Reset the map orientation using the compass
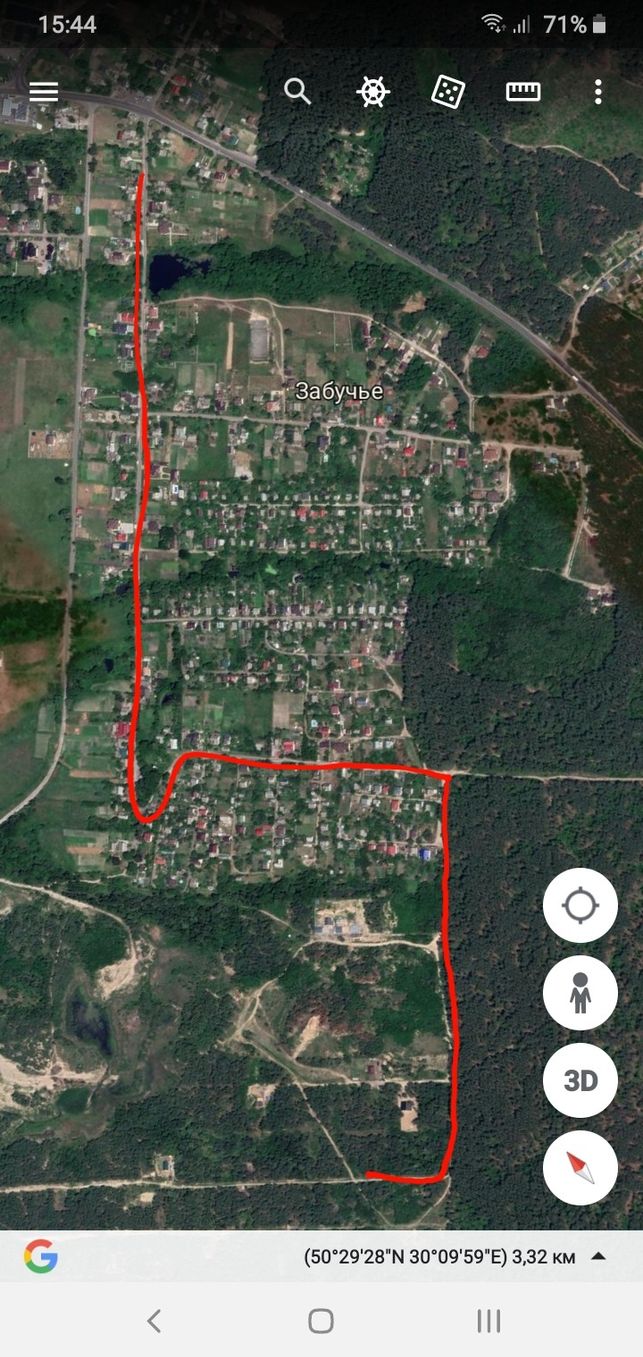The width and height of the screenshot is (643, 1357). point(580,1168)
